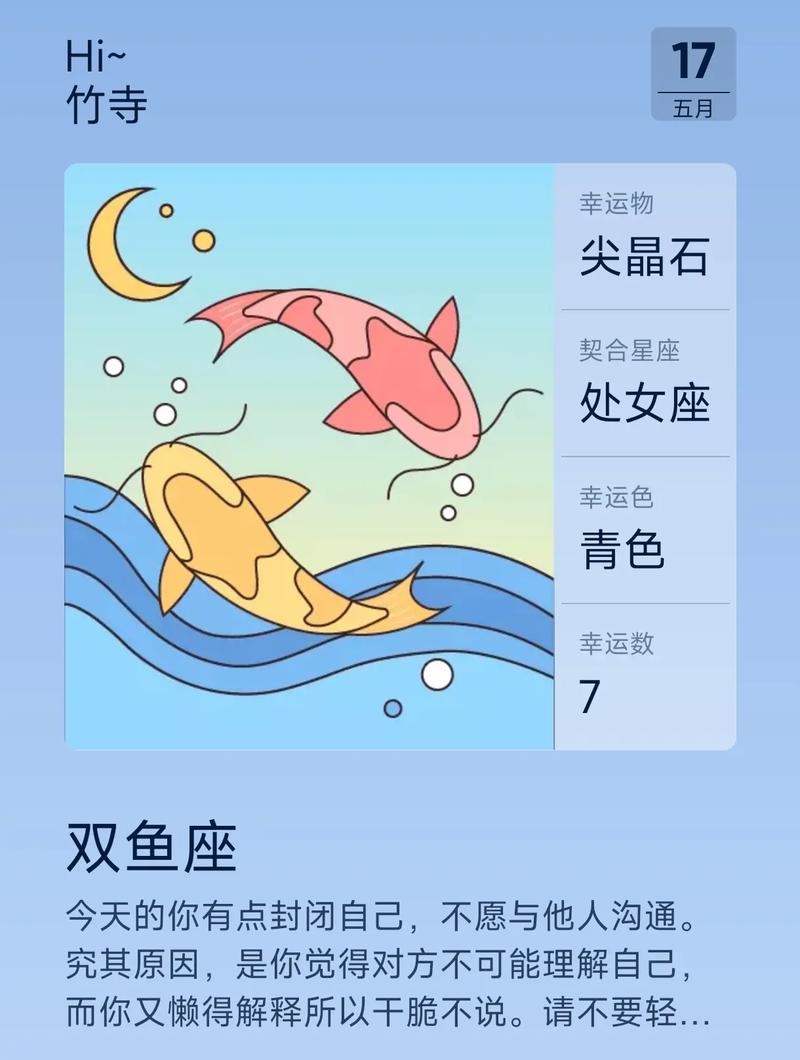
Task: Open the 幸运数 lucky number section
Action: click(616, 641)
